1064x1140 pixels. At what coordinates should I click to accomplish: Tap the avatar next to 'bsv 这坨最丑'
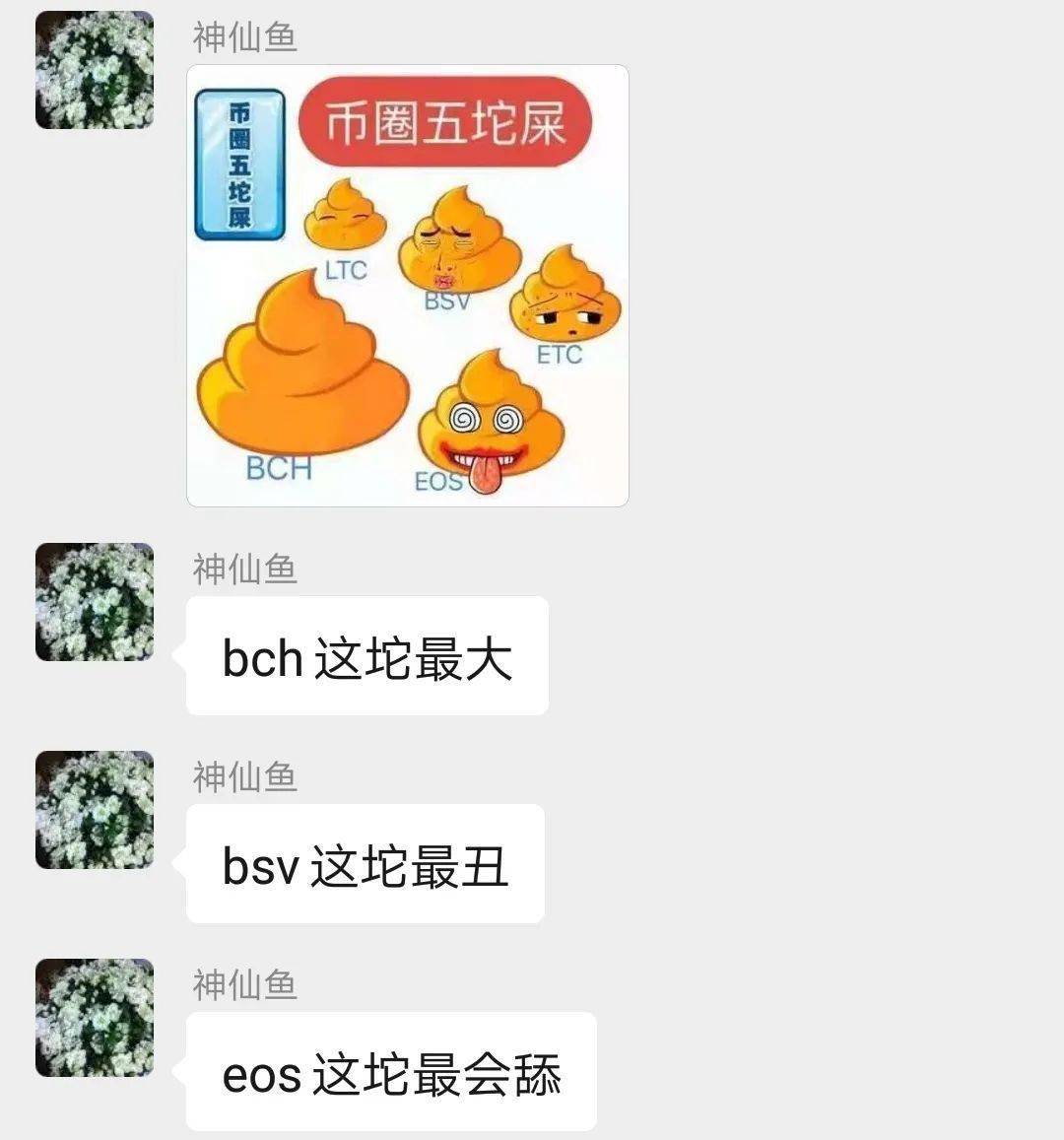[x=95, y=810]
